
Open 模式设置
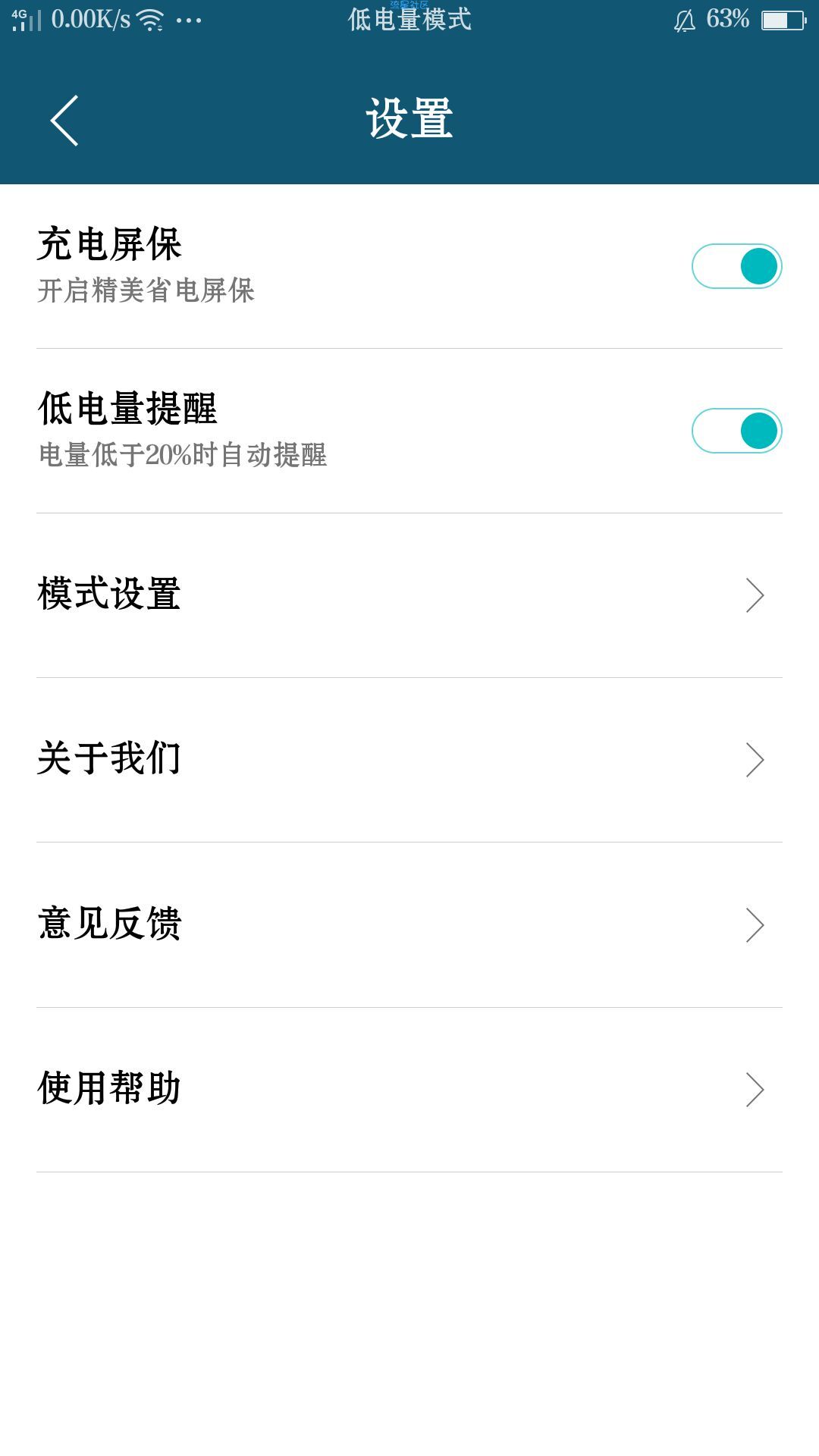(x=409, y=595)
